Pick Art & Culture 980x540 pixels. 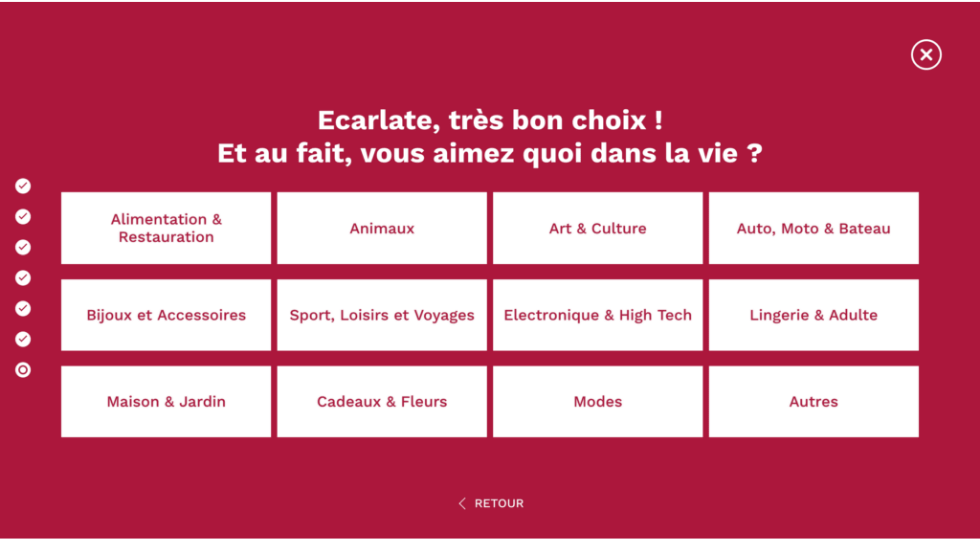click(598, 228)
